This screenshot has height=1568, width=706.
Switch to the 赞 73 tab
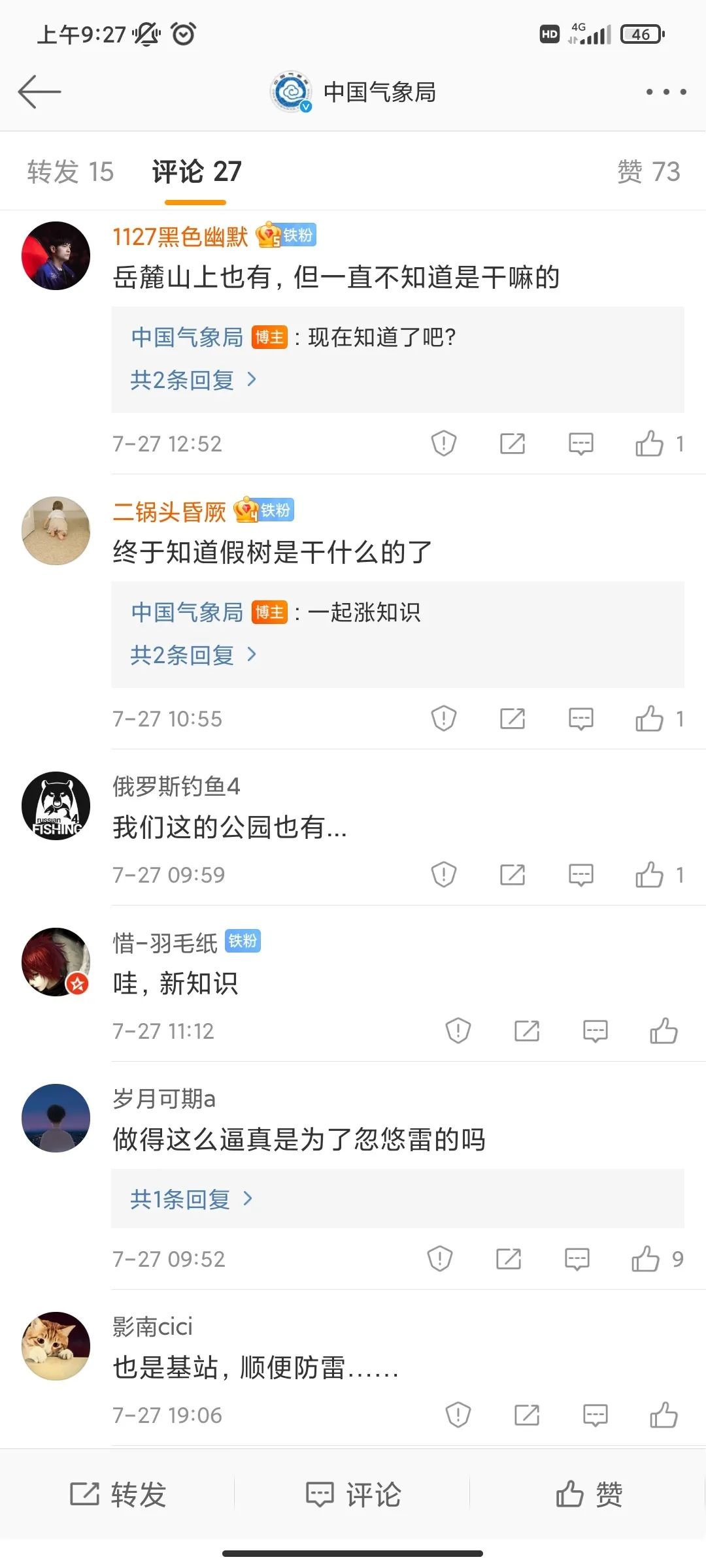pyautogui.click(x=648, y=172)
